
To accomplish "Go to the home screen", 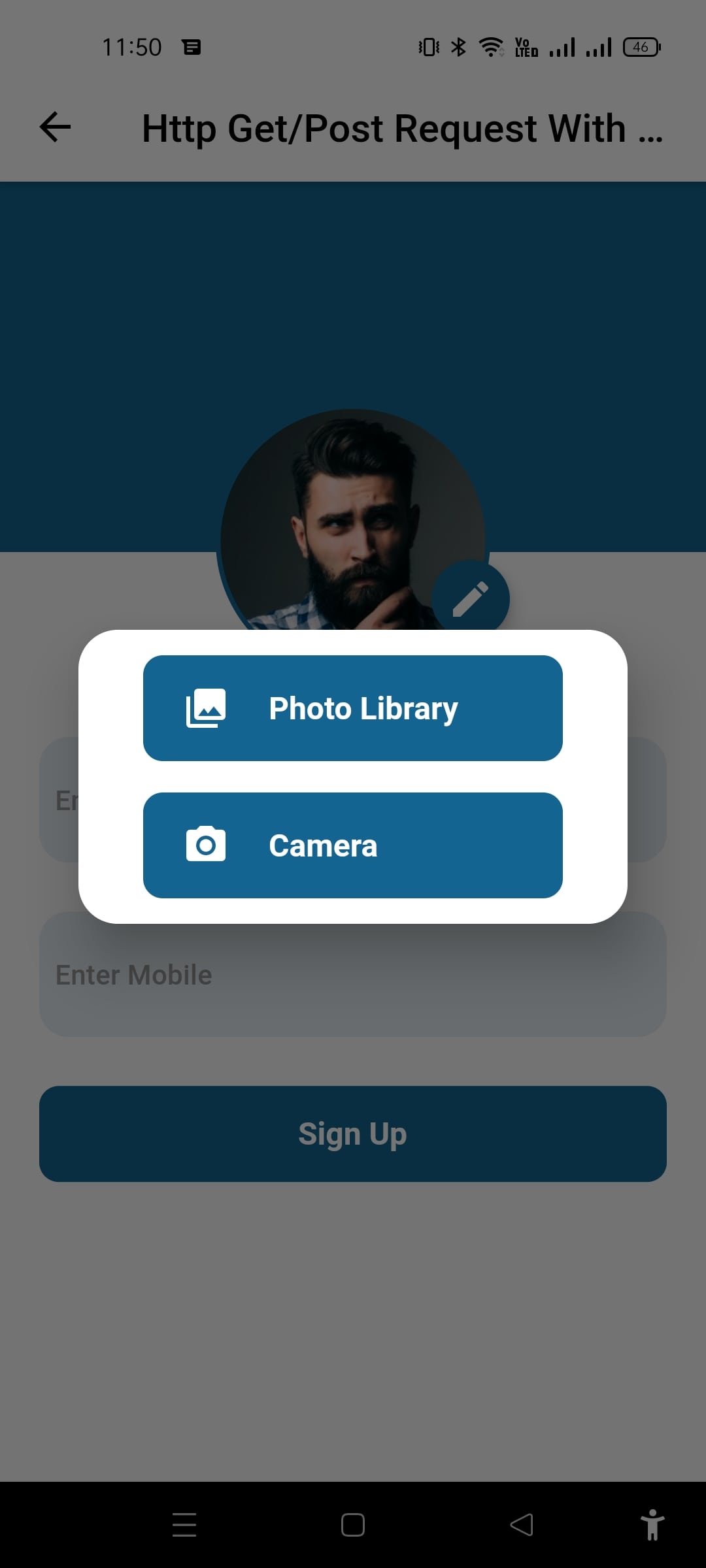I will coord(352,1525).
